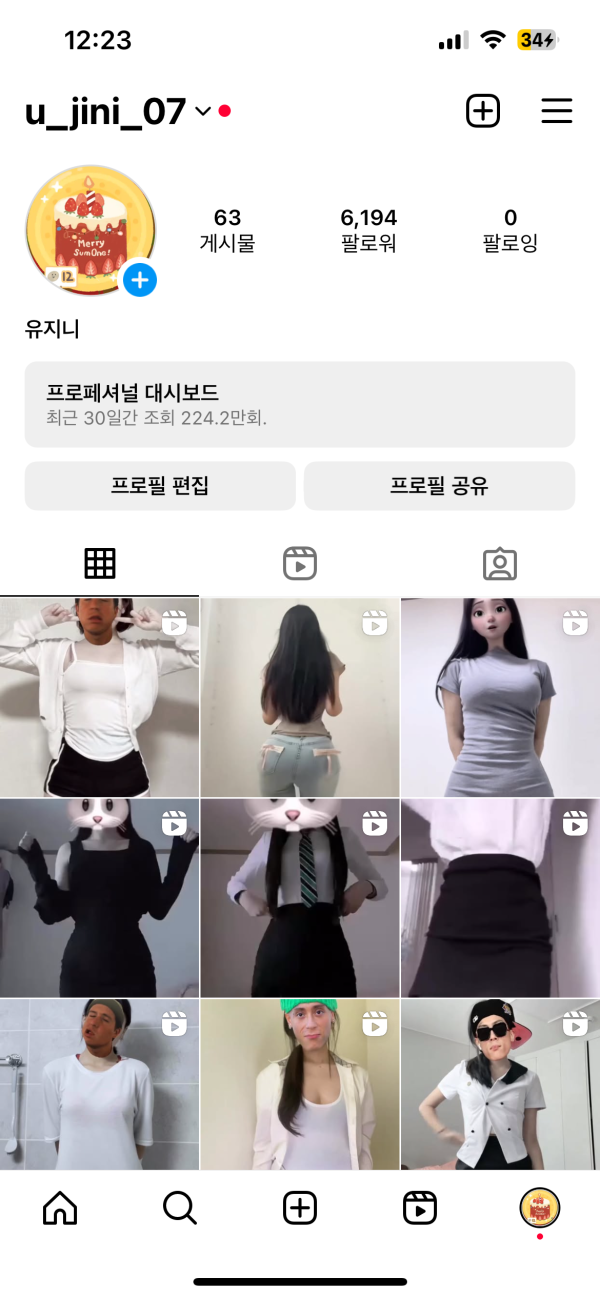Switch to the tagged photos tab
Image resolution: width=600 pixels, height=1298 pixels.
[499, 564]
